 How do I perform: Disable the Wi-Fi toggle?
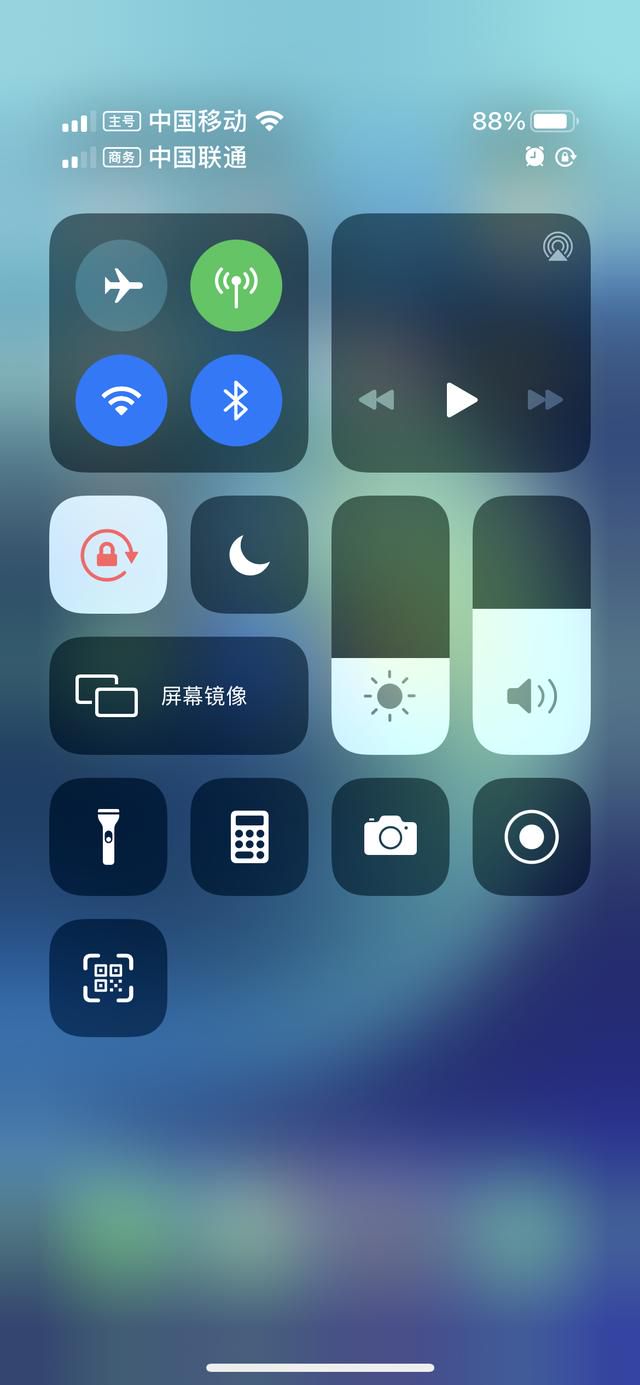tap(121, 401)
